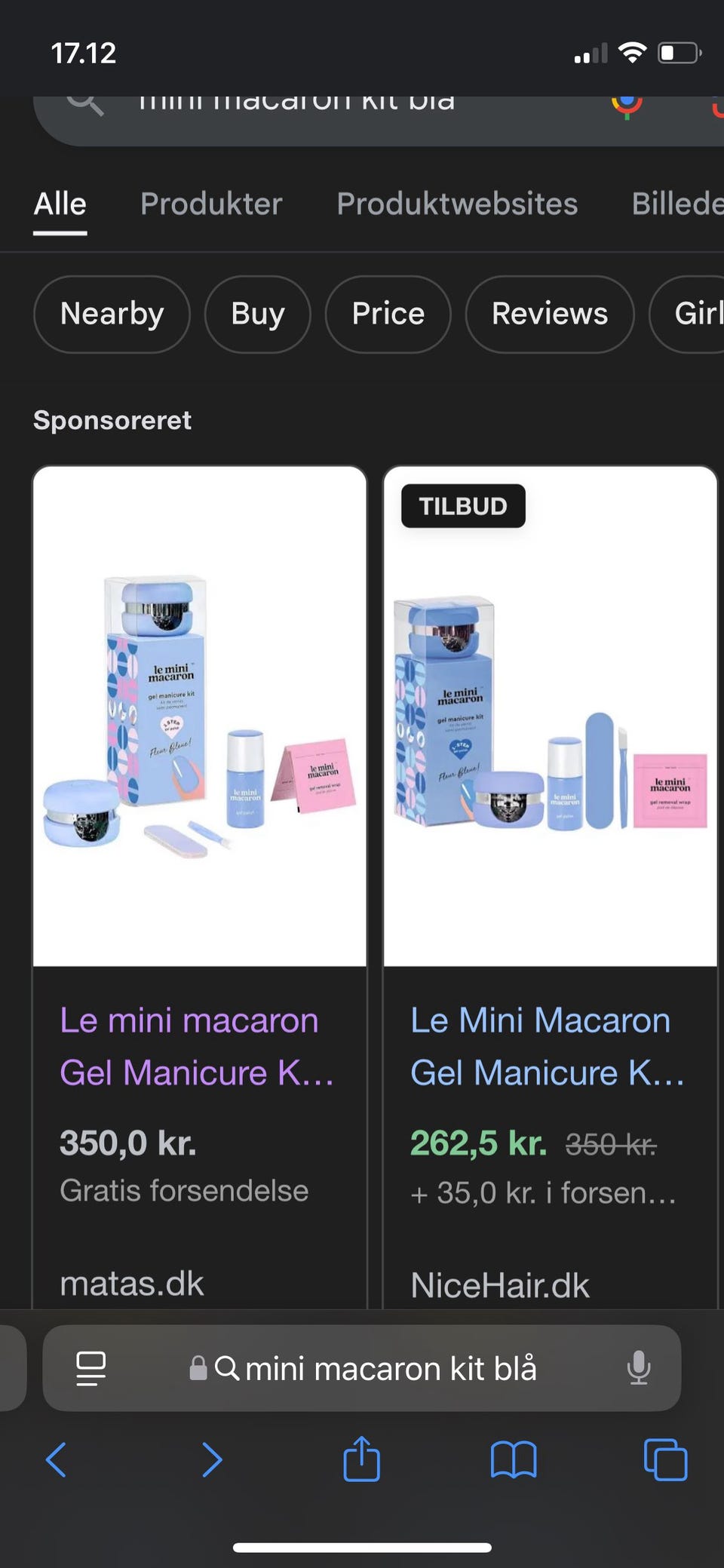This screenshot has height=1568, width=724.
Task: Apply the Buy filter chip
Action: (x=258, y=314)
